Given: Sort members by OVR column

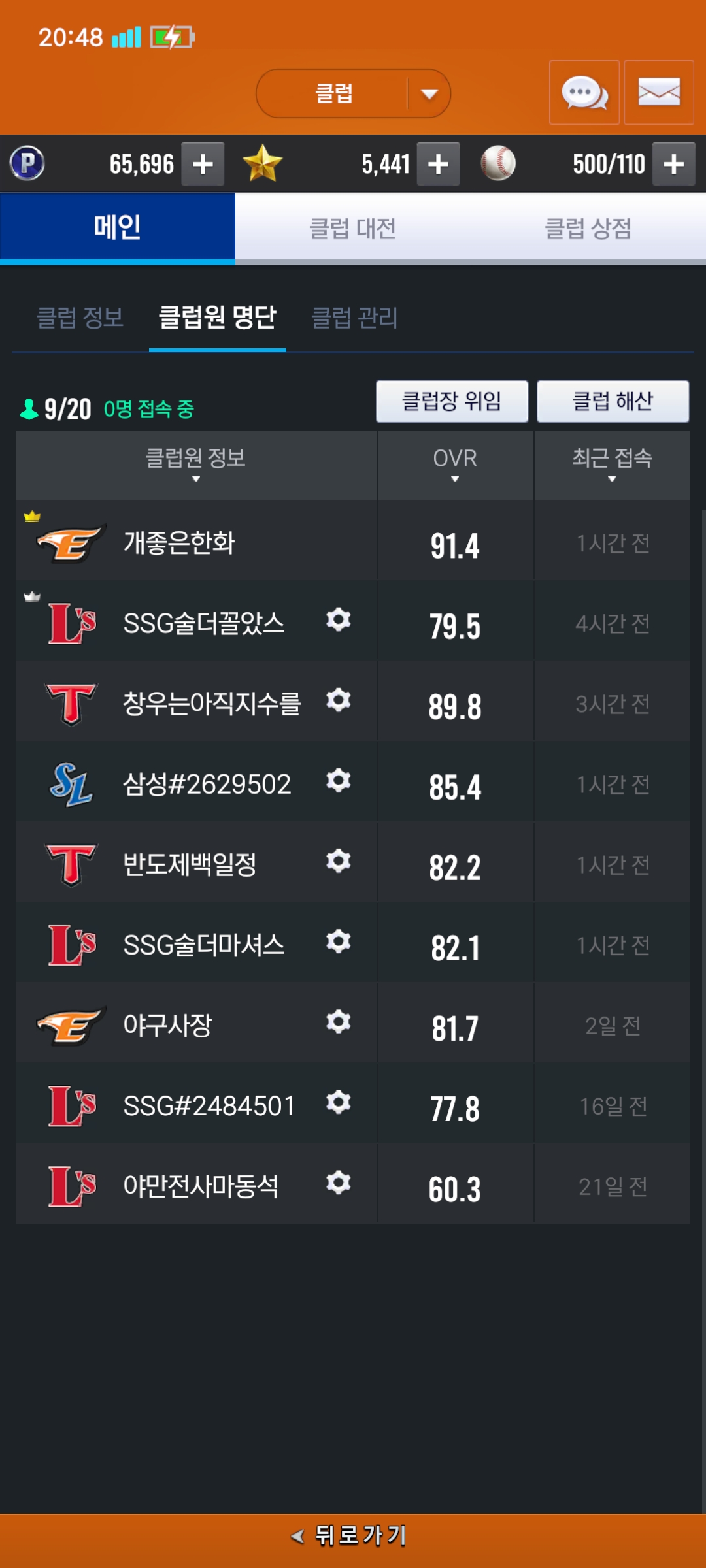Looking at the screenshot, I should 456,465.
